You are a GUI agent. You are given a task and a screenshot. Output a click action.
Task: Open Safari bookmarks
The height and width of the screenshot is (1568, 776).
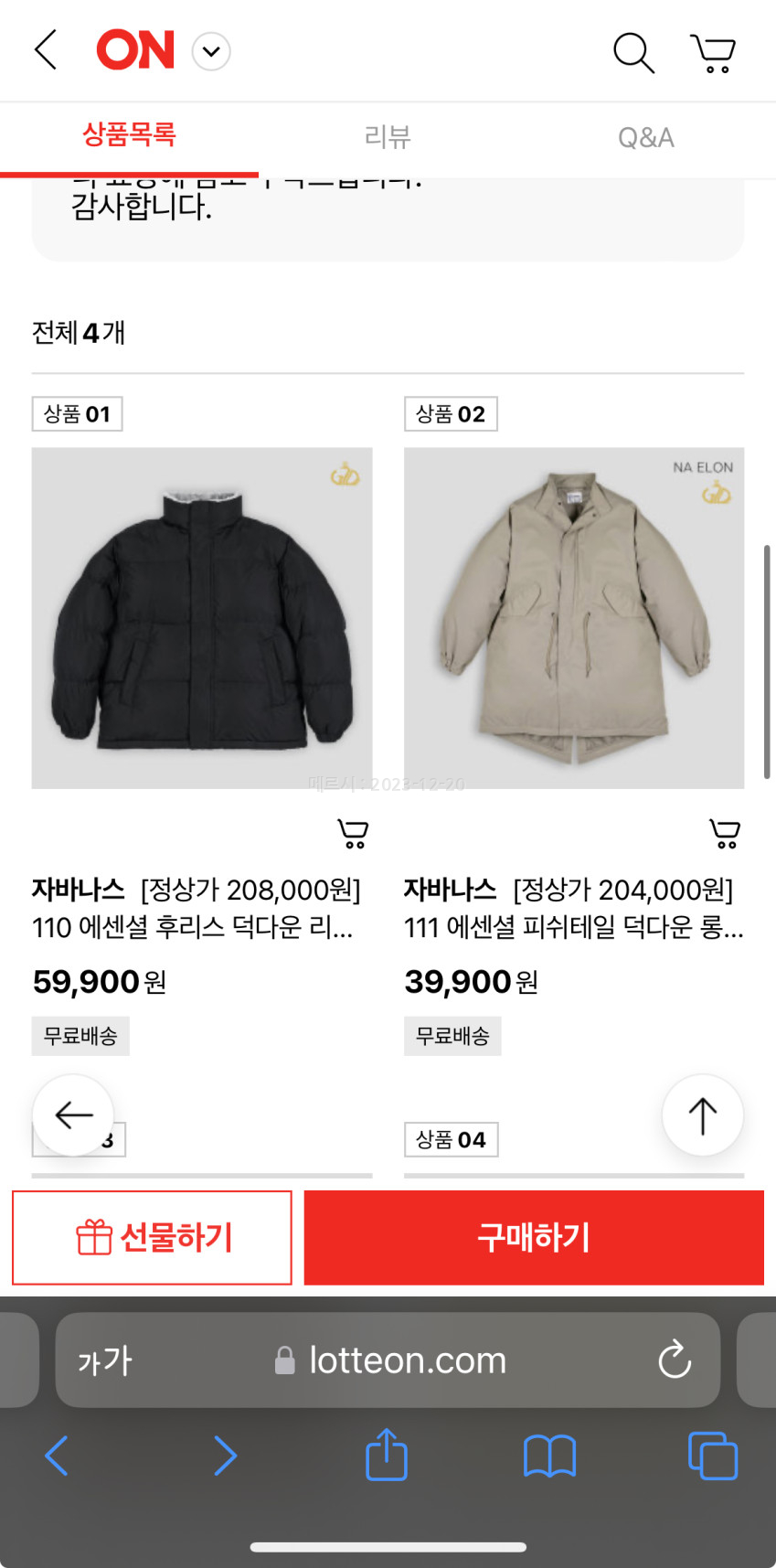click(549, 1456)
